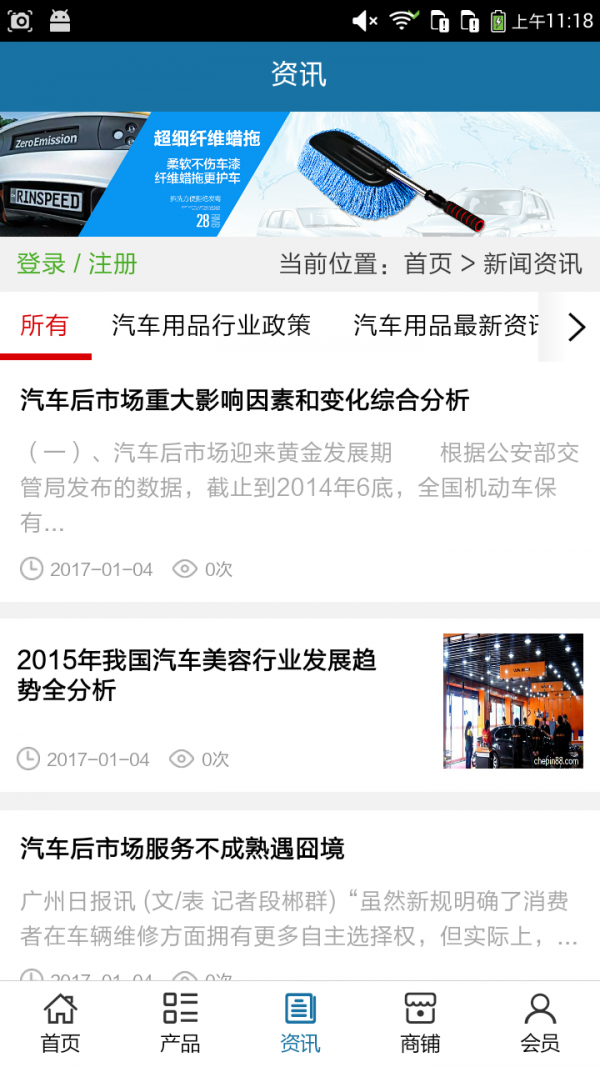
Task: Open the microfiber wax mop banner
Action: click(300, 174)
